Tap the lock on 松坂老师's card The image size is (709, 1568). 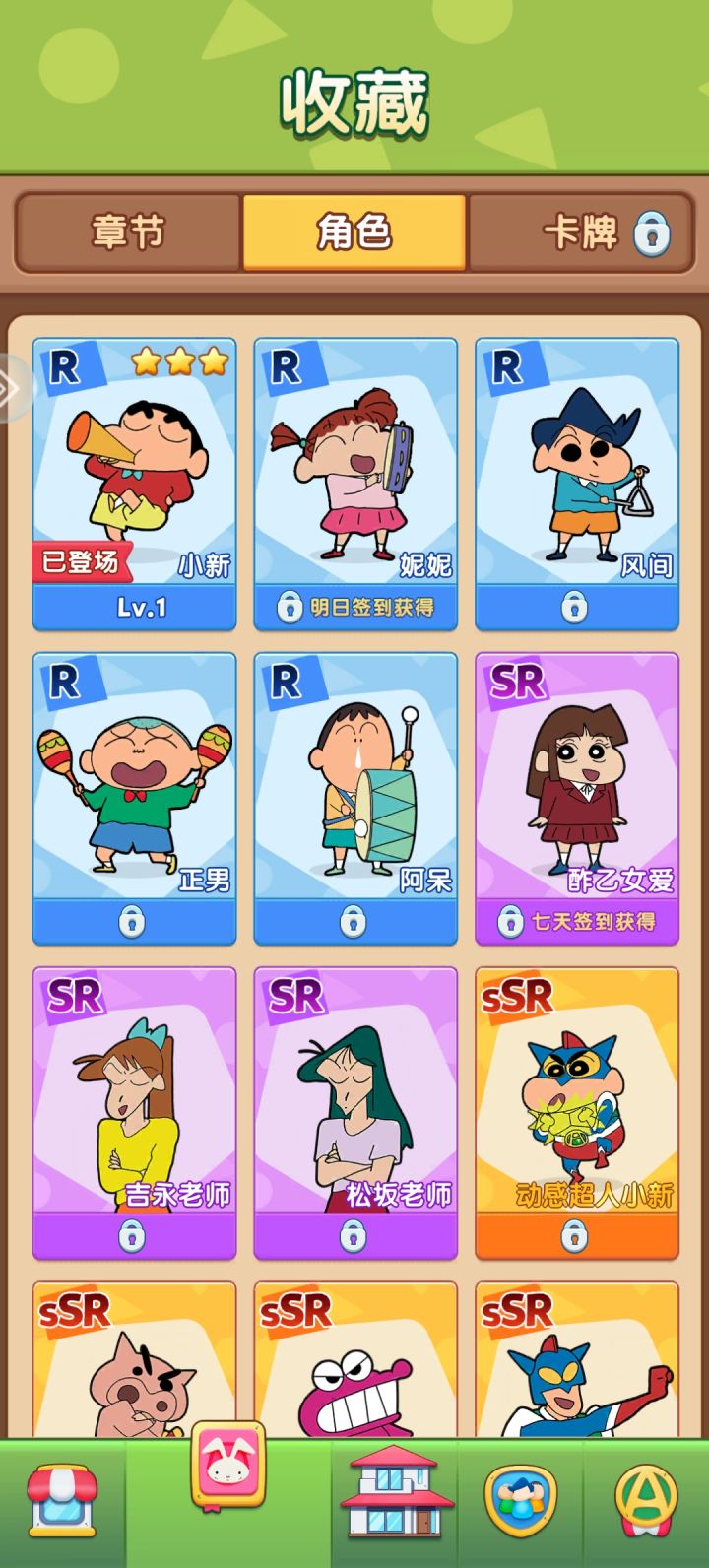354,1235
